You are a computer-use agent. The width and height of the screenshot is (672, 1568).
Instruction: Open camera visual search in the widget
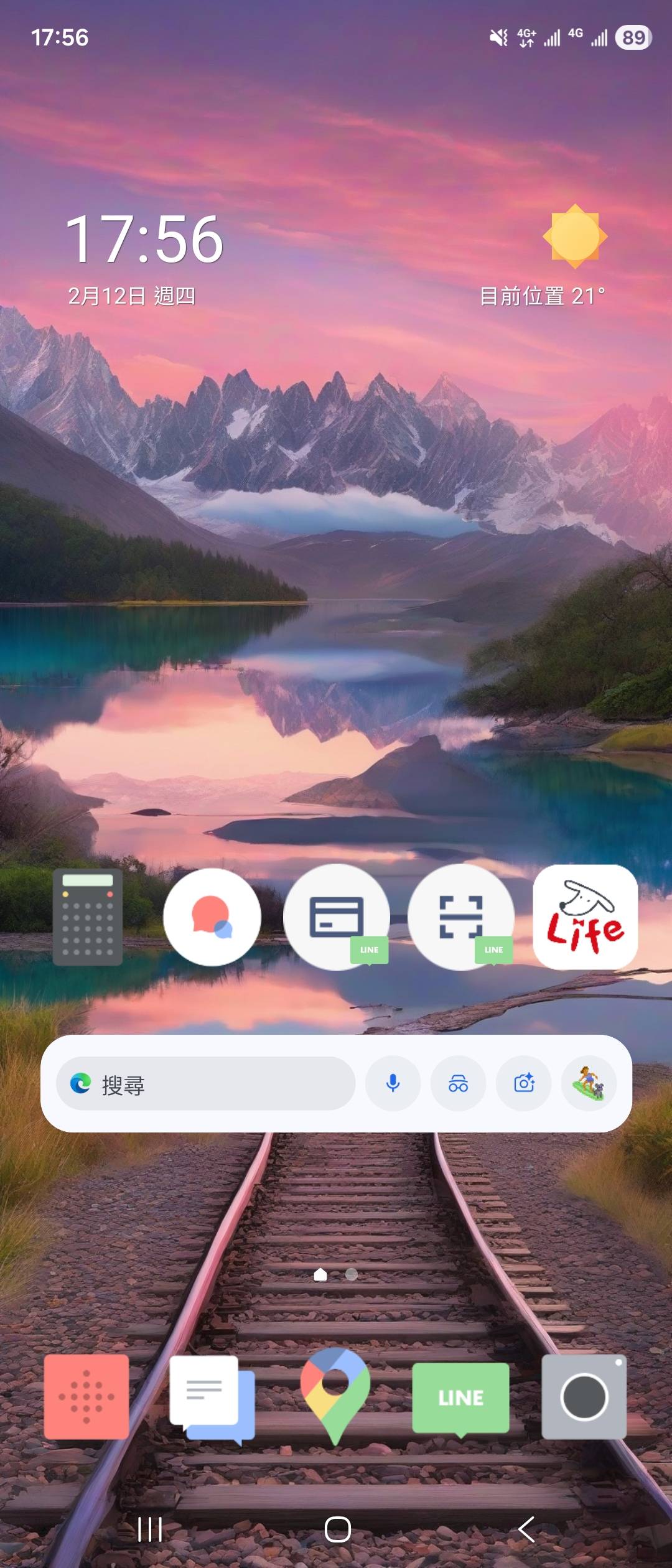524,1083
